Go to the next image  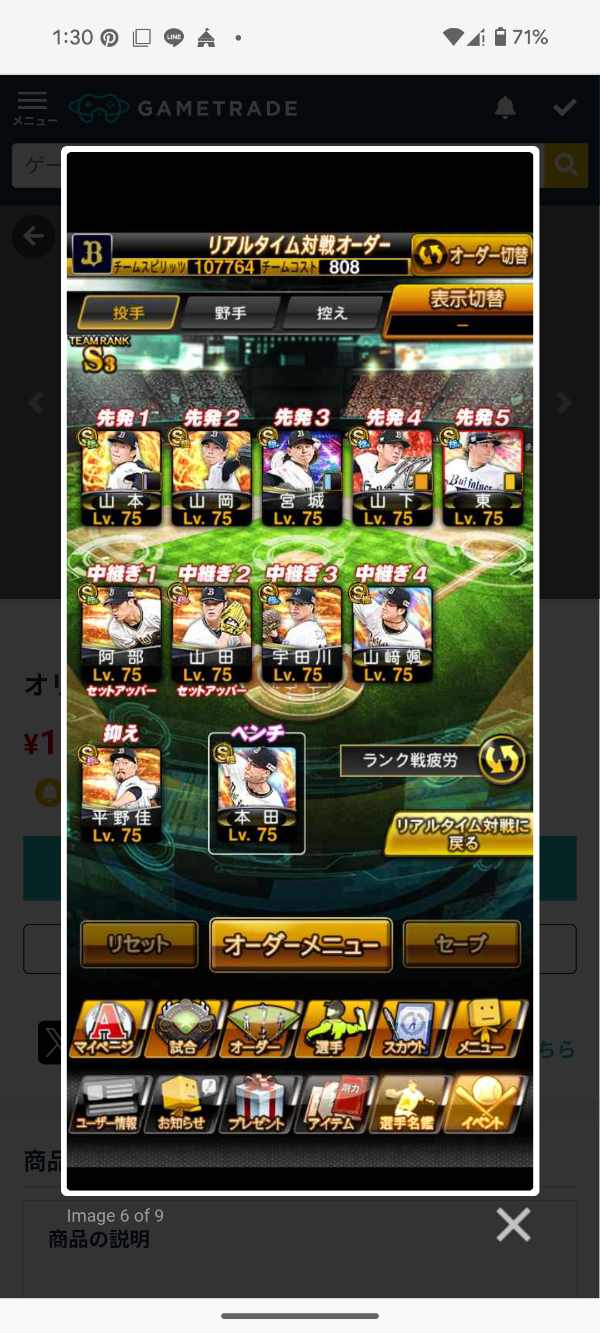pos(564,403)
